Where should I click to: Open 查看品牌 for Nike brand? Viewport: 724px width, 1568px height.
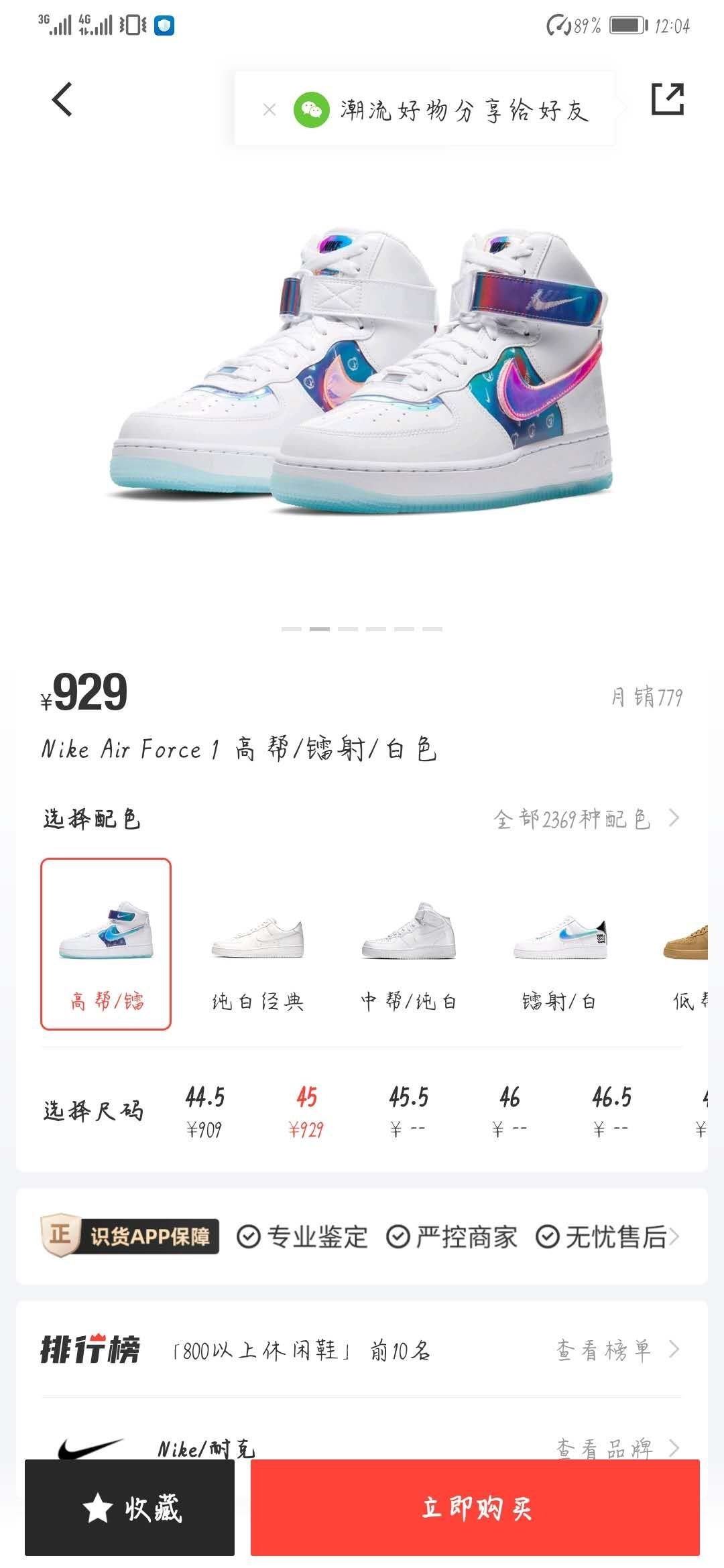tap(617, 1447)
